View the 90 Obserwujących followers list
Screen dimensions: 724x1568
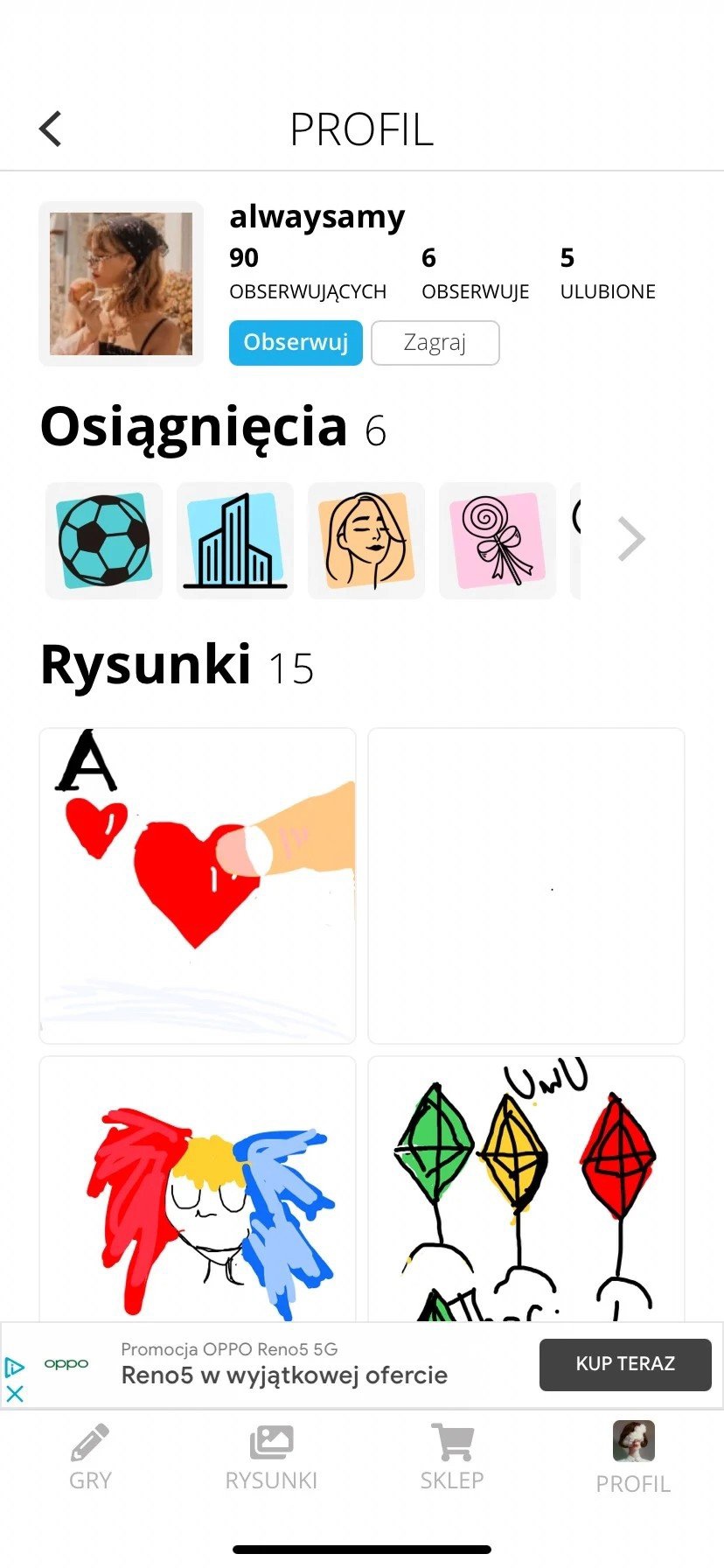click(307, 274)
